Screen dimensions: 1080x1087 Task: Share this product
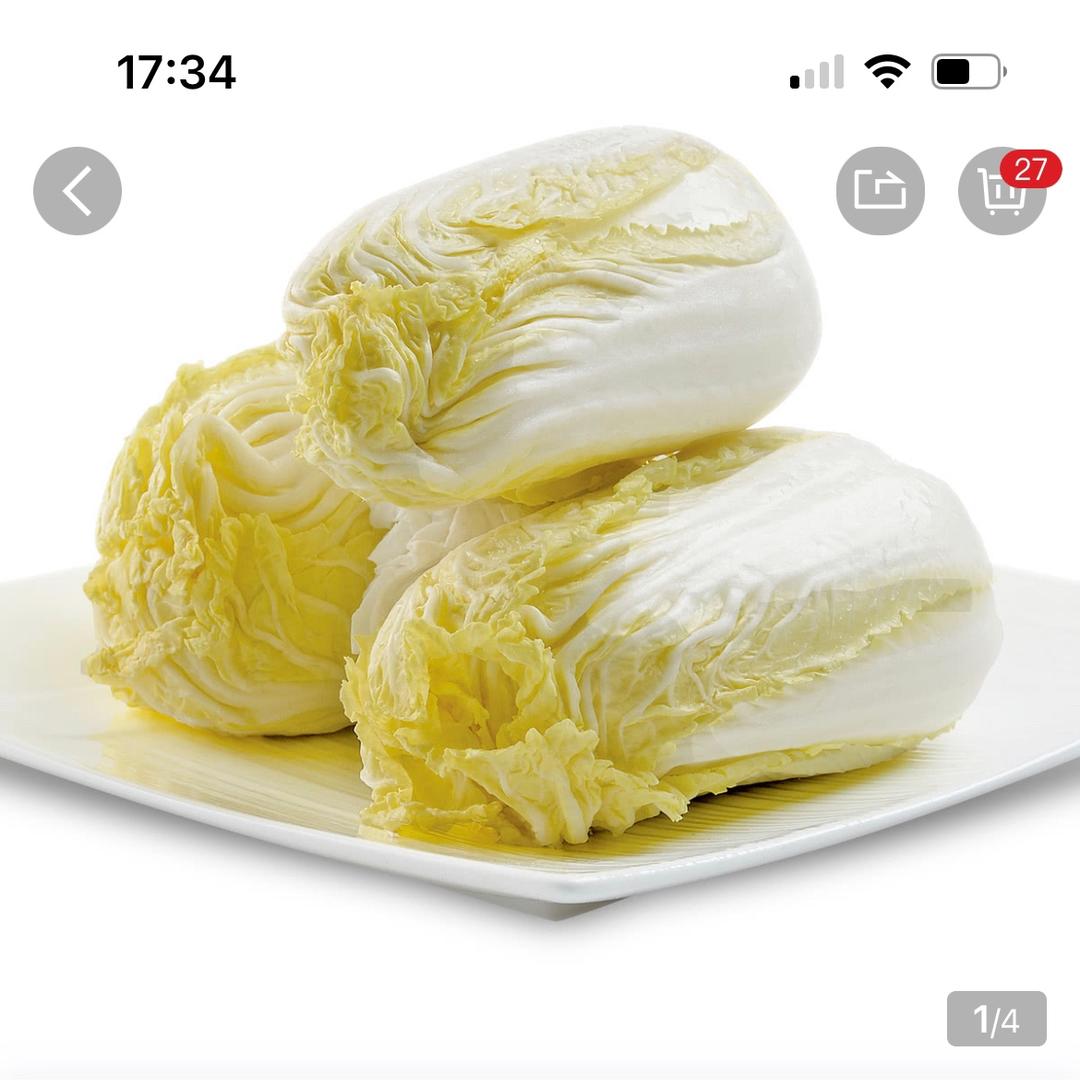tap(880, 191)
